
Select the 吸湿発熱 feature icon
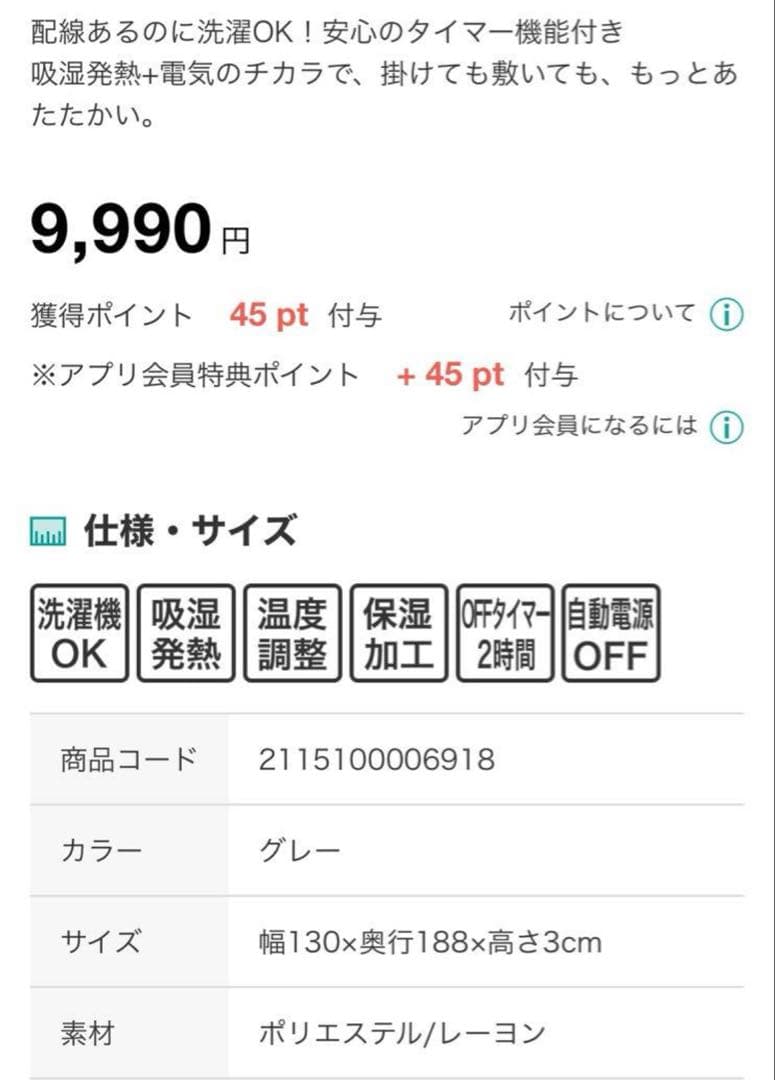(188, 632)
